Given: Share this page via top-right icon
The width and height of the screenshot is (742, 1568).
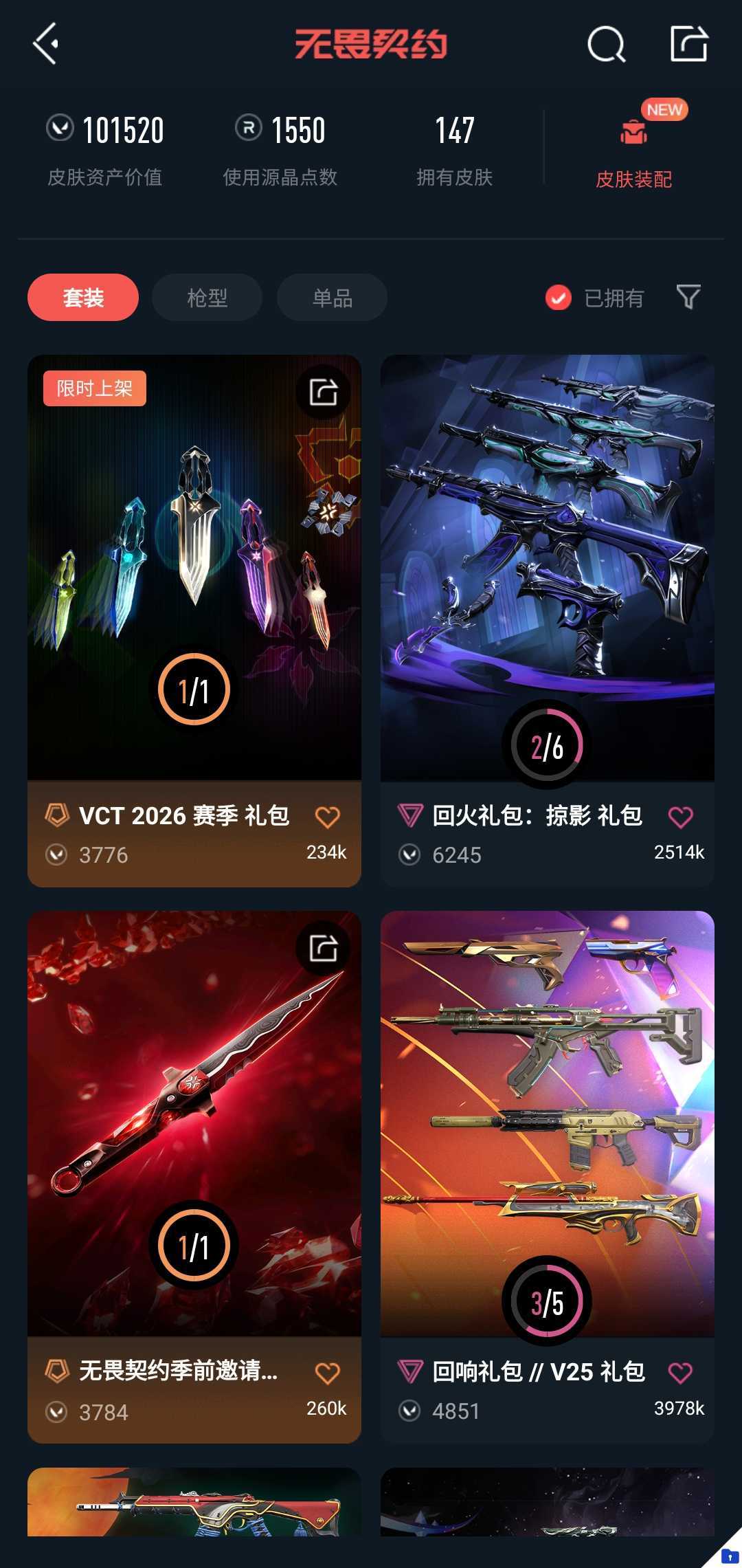Looking at the screenshot, I should (688, 44).
